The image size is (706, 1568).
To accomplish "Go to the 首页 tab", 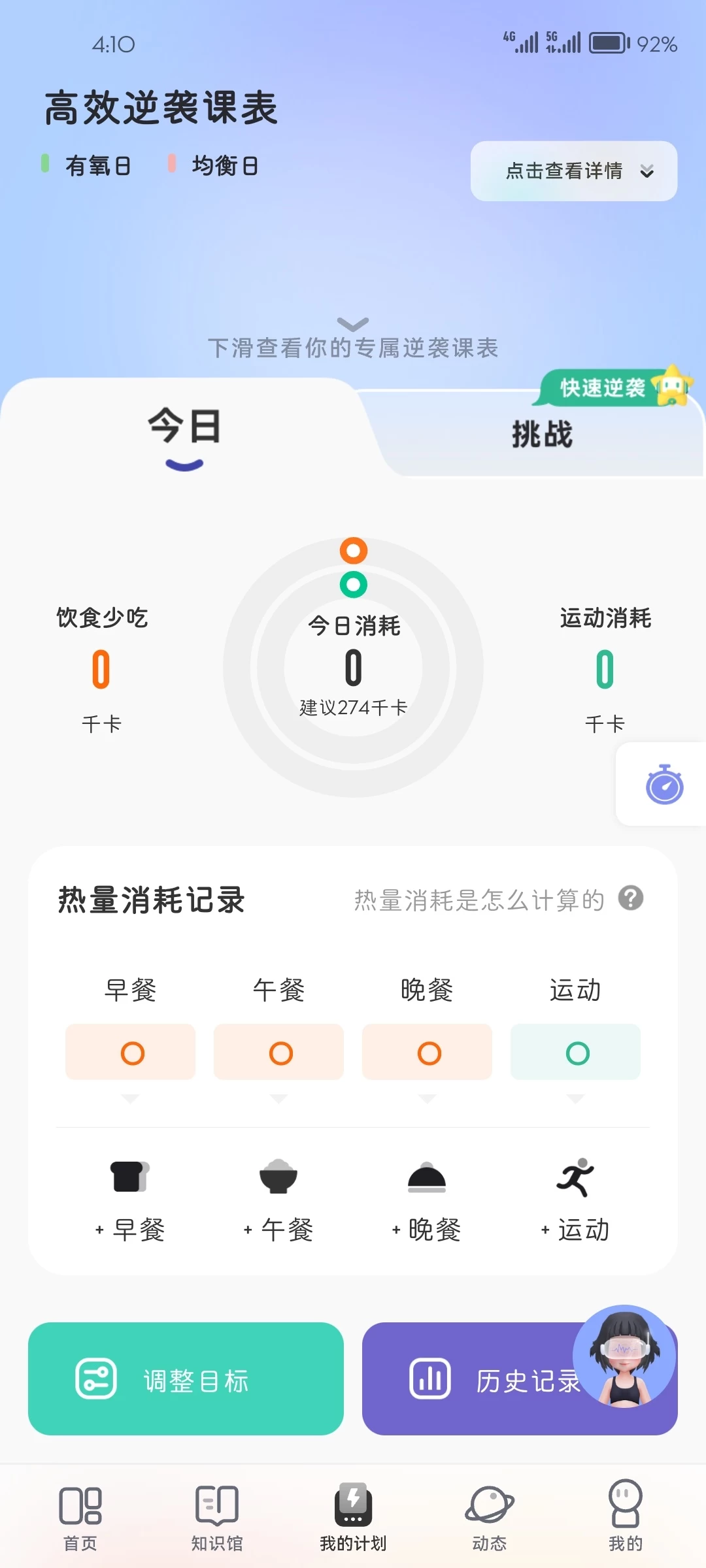I will tap(80, 1517).
